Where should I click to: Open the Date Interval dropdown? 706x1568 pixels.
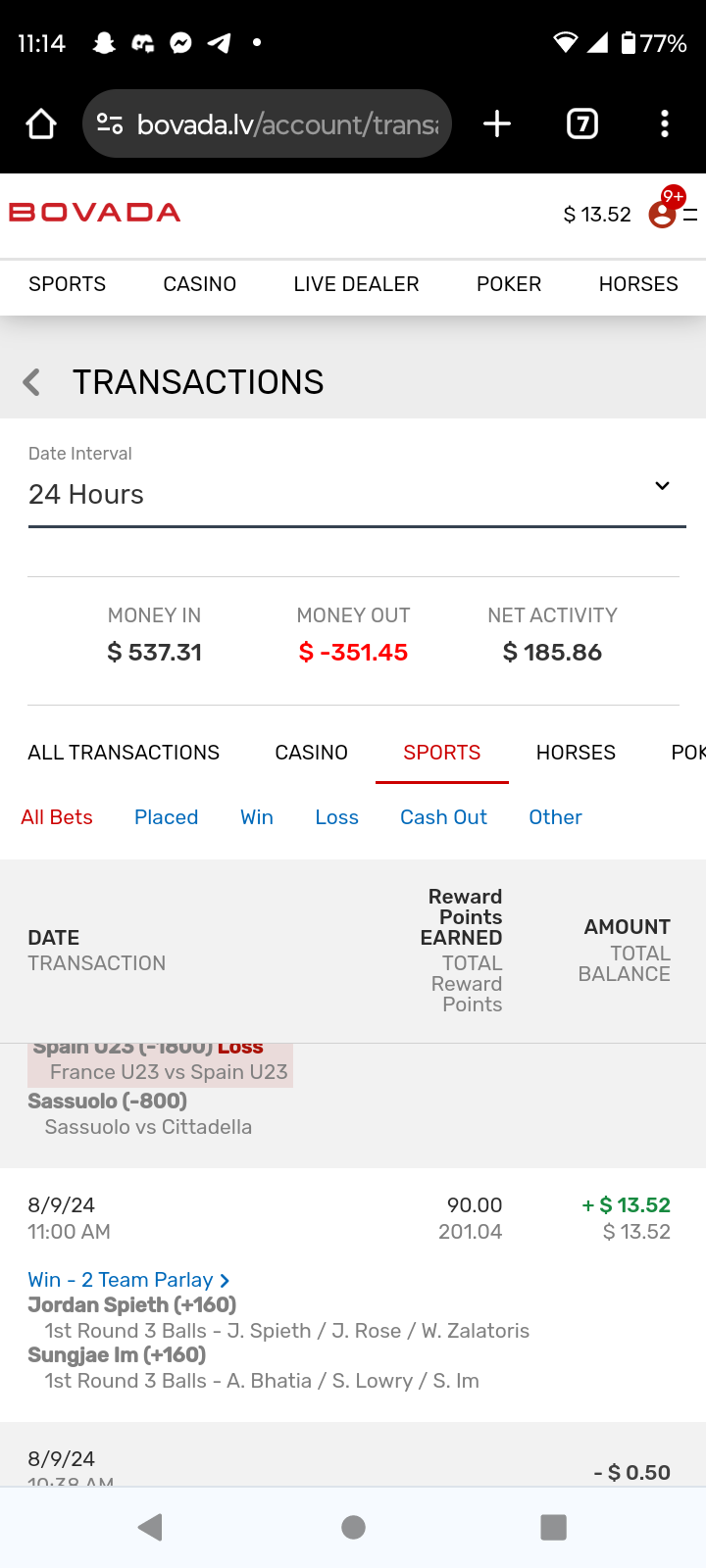click(x=356, y=493)
